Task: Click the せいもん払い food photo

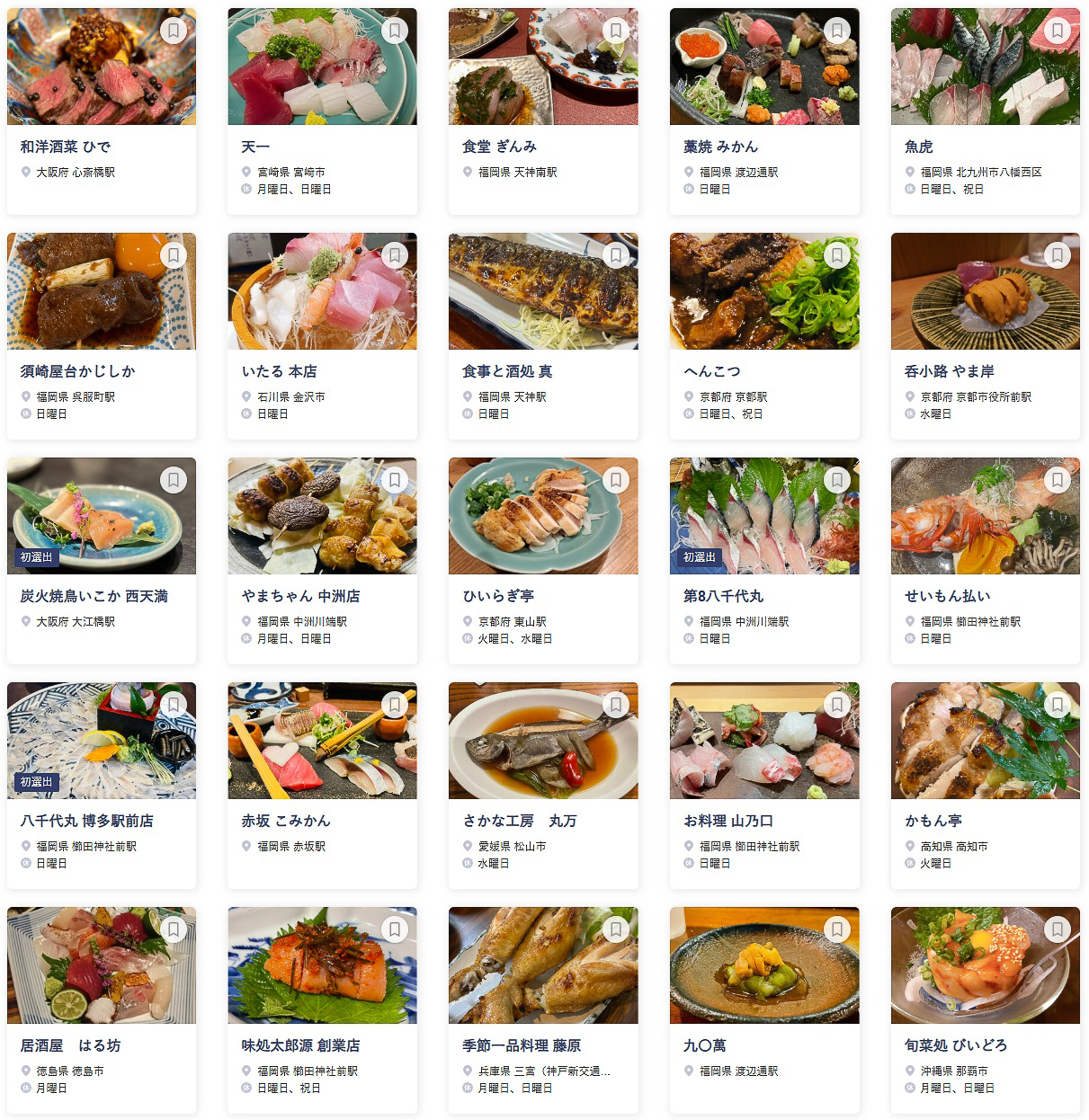Action: pos(985,515)
